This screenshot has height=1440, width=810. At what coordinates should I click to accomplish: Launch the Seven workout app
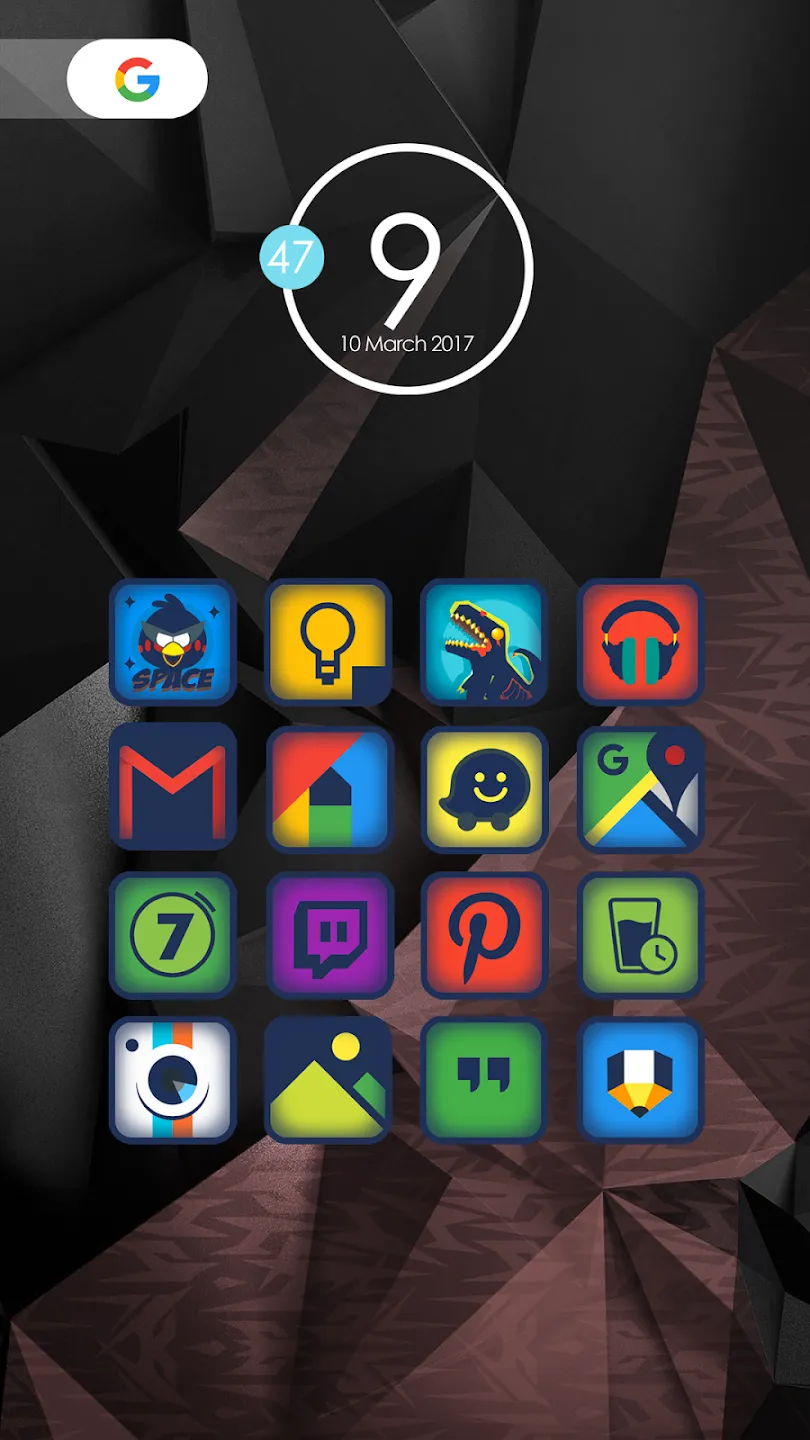[x=172, y=935]
